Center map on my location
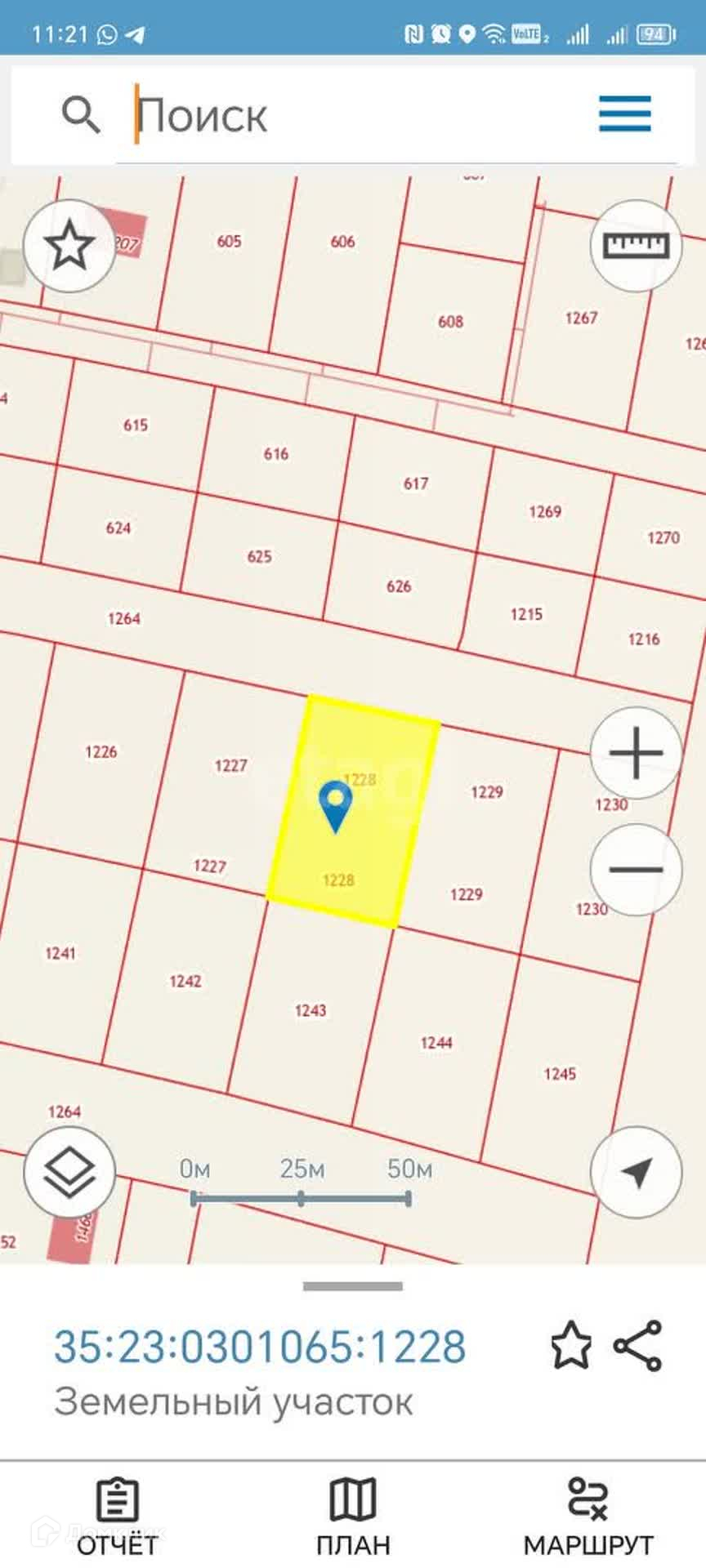Image resolution: width=706 pixels, height=1568 pixels. click(x=636, y=1173)
